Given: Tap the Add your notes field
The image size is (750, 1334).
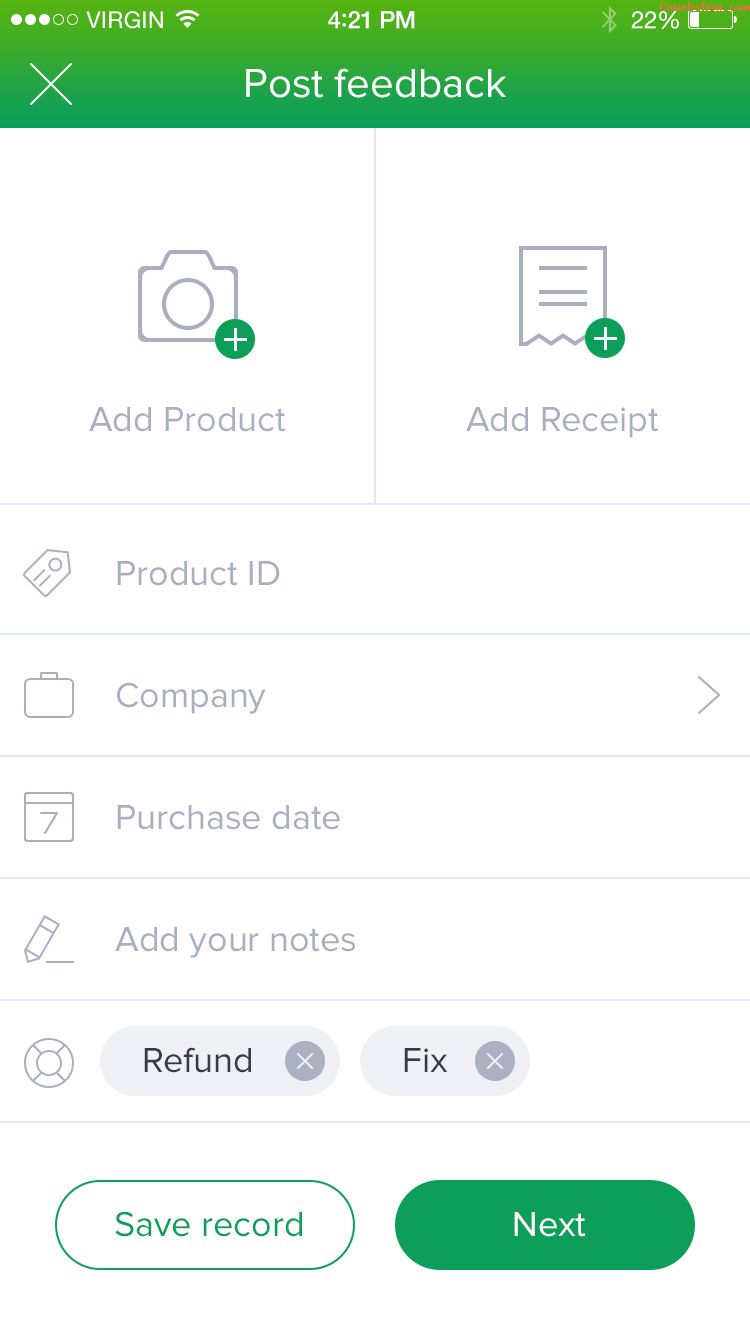Looking at the screenshot, I should (375, 939).
